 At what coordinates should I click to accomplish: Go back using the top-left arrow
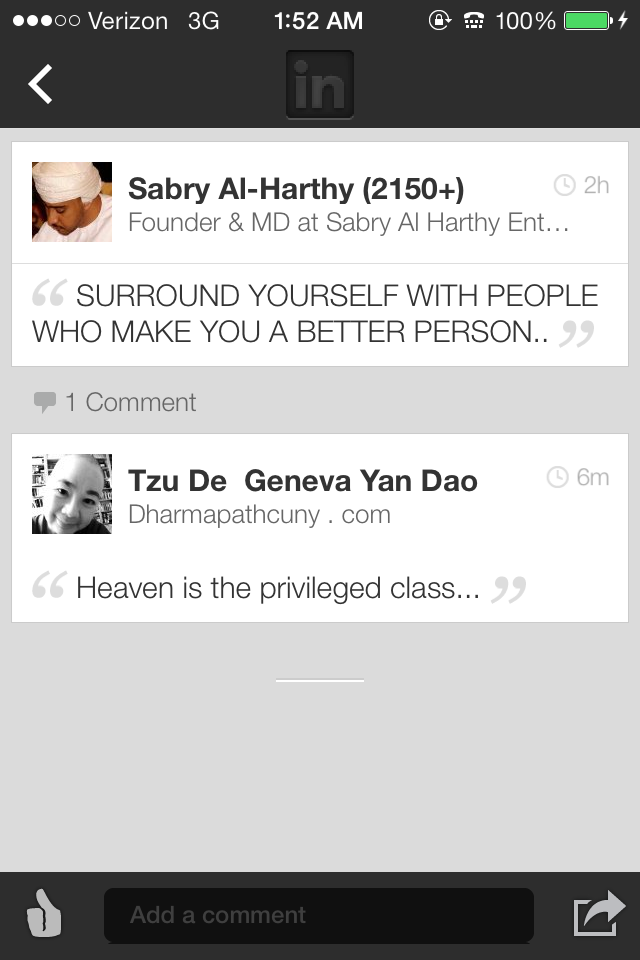click(x=40, y=85)
